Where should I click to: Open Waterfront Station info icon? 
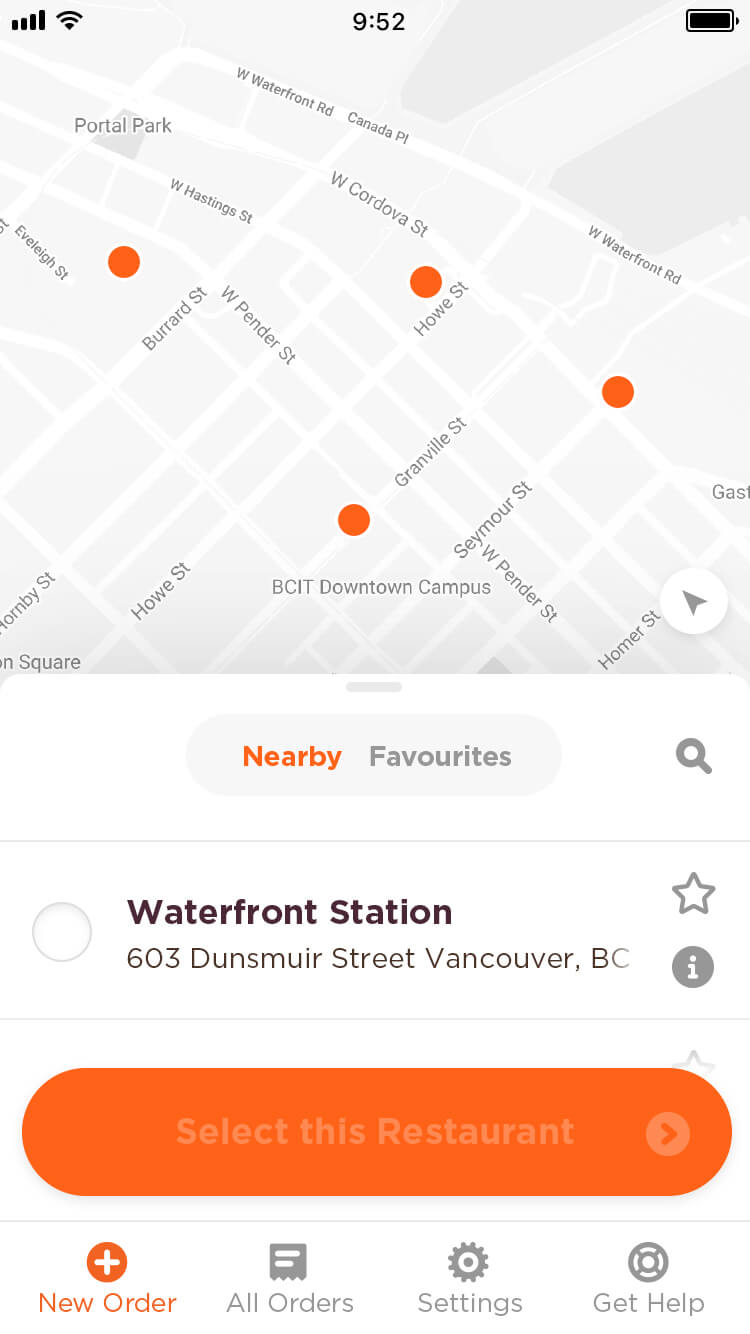pyautogui.click(x=693, y=967)
